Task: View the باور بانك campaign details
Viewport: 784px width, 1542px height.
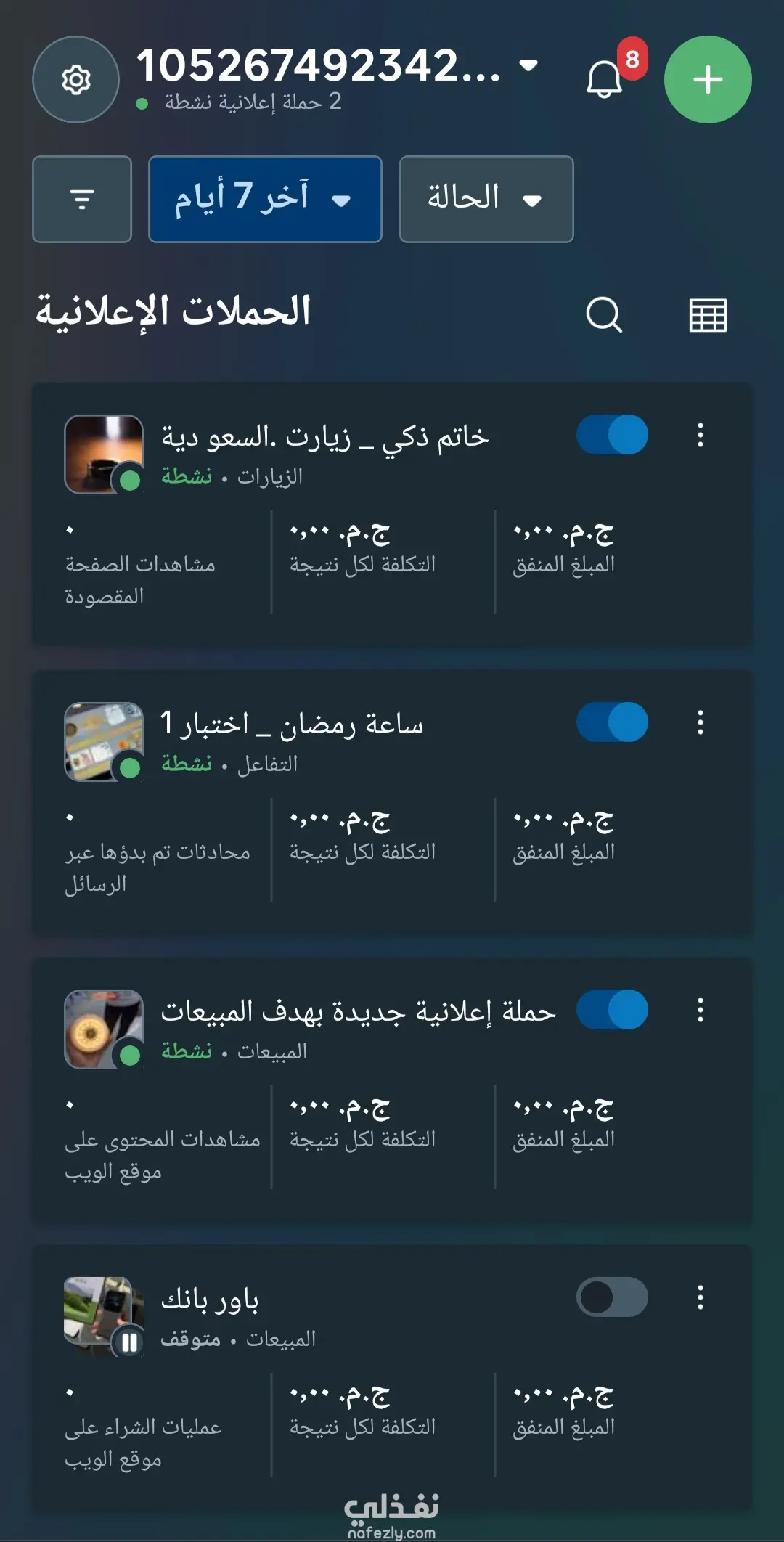Action: tap(210, 1300)
